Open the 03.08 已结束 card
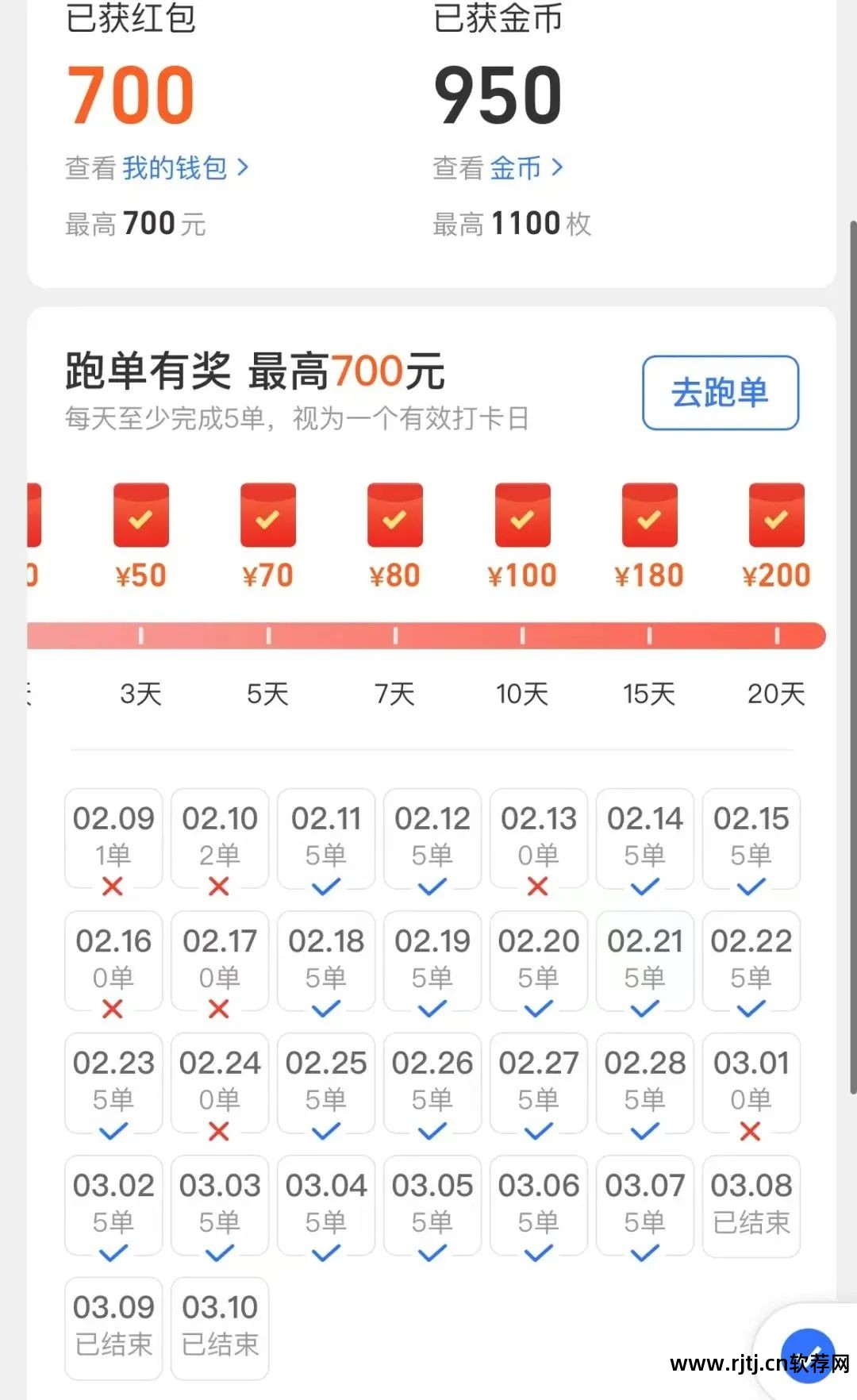The height and width of the screenshot is (1400, 857). click(751, 1206)
